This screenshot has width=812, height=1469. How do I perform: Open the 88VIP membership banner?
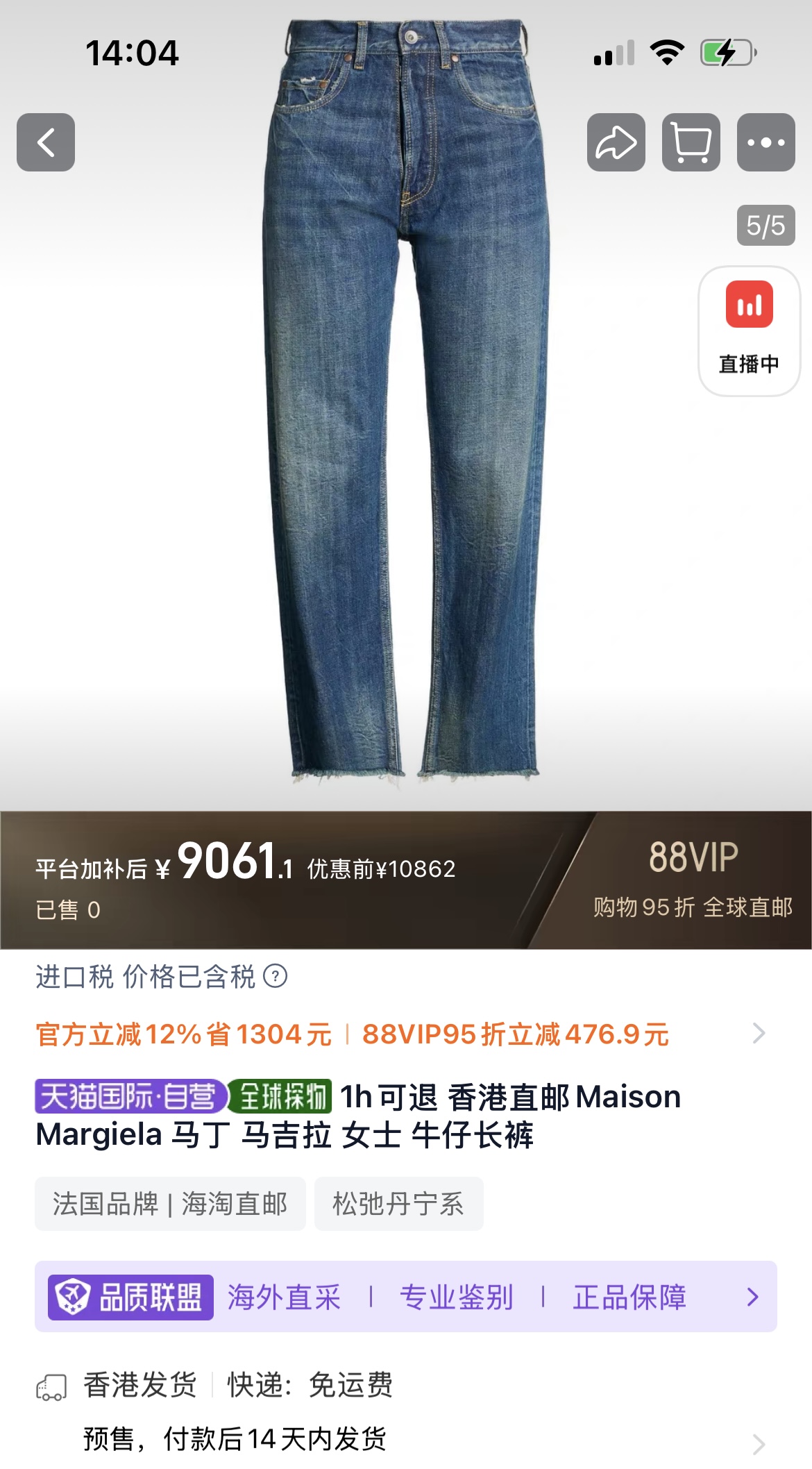[693, 880]
